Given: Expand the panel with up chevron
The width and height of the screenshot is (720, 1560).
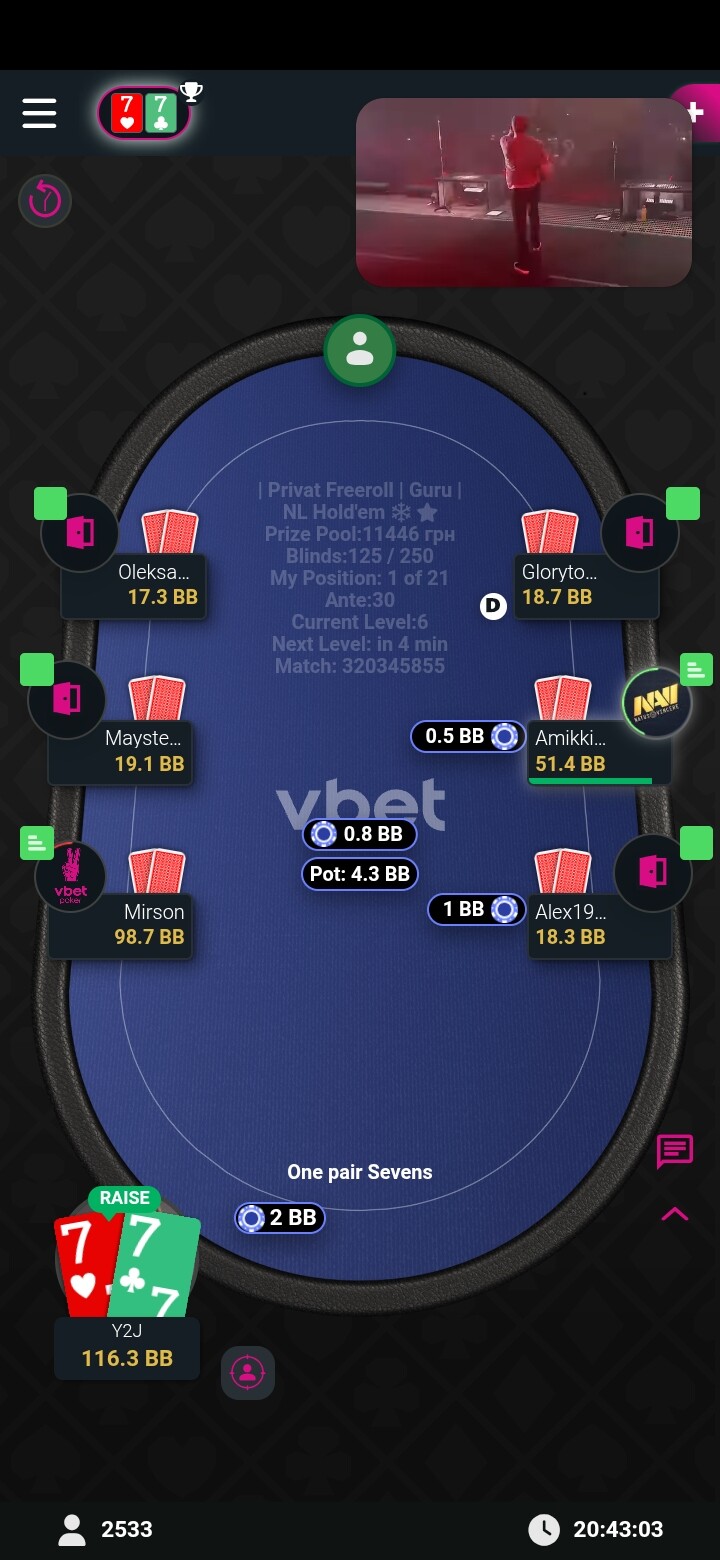Looking at the screenshot, I should (x=675, y=1214).
